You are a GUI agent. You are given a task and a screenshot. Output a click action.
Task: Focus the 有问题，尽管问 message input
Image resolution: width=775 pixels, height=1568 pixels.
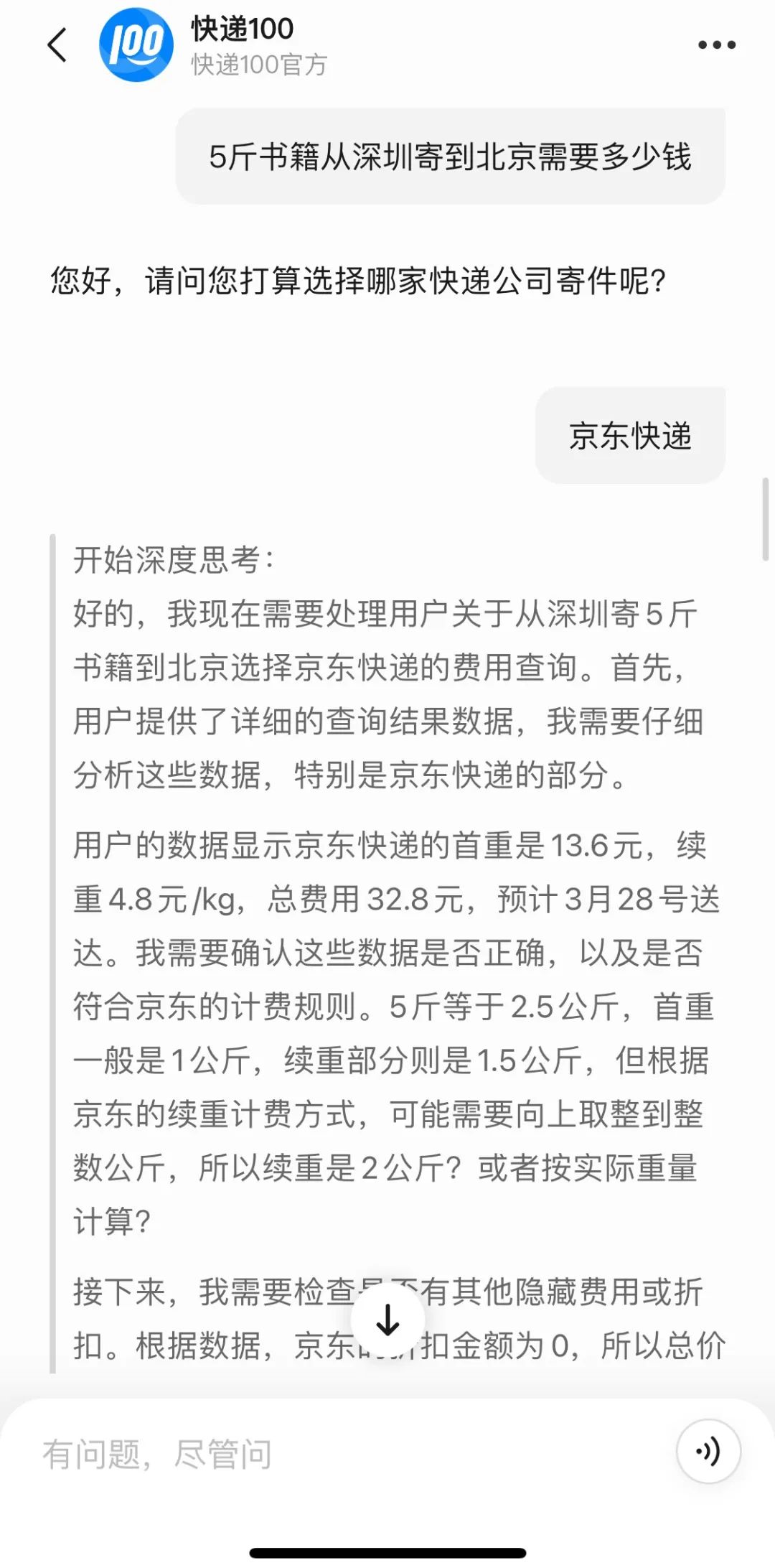344,1455
